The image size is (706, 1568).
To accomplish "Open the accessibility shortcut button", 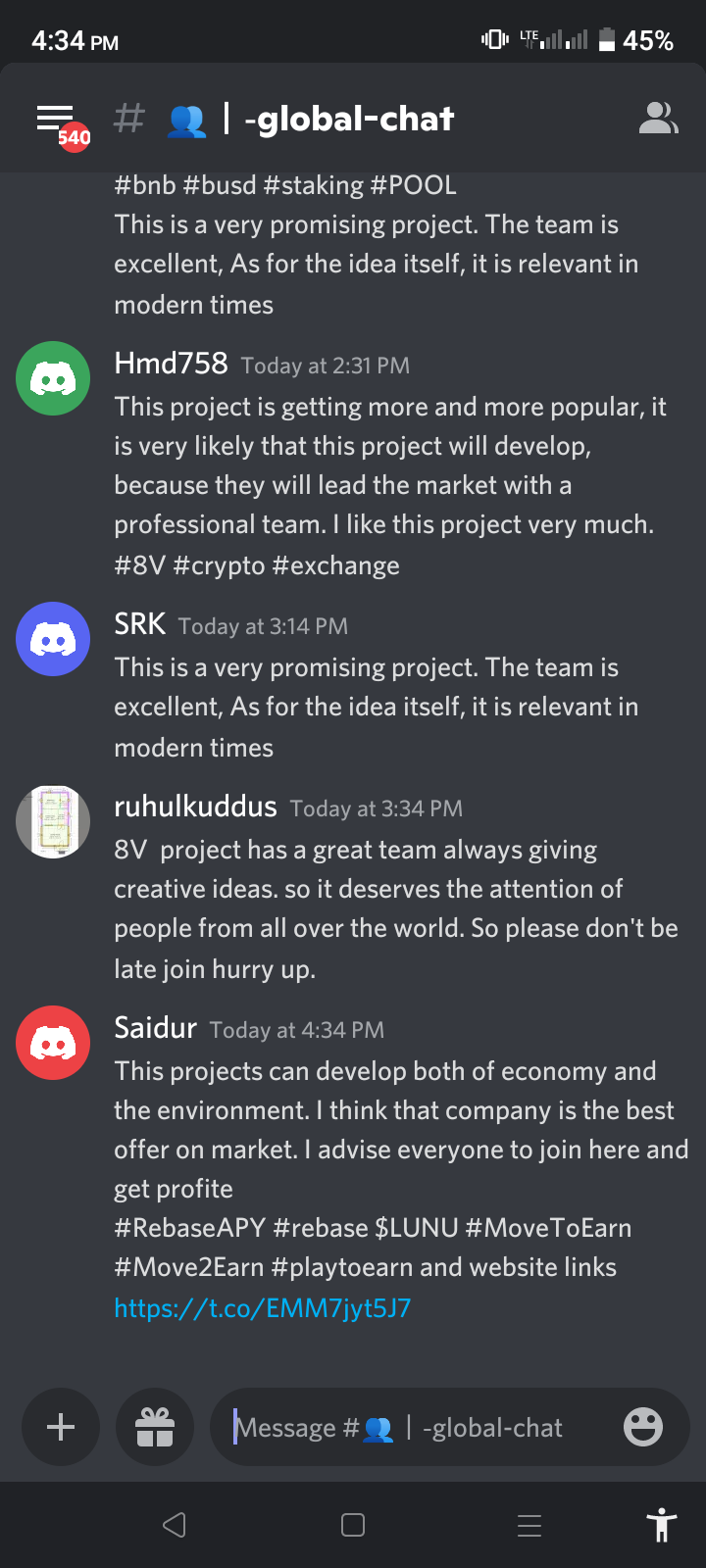I will click(x=662, y=1525).
